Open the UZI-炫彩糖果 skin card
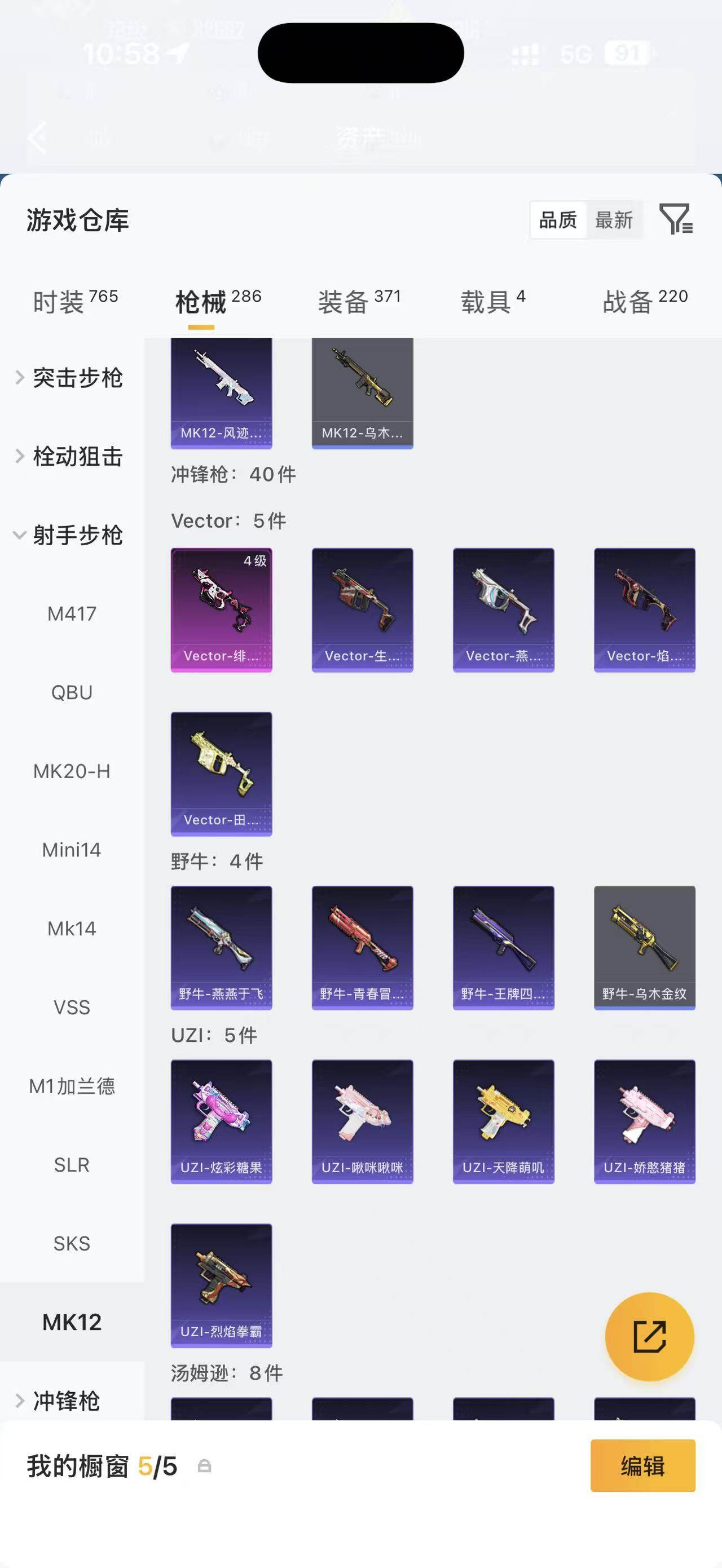 (x=222, y=1122)
